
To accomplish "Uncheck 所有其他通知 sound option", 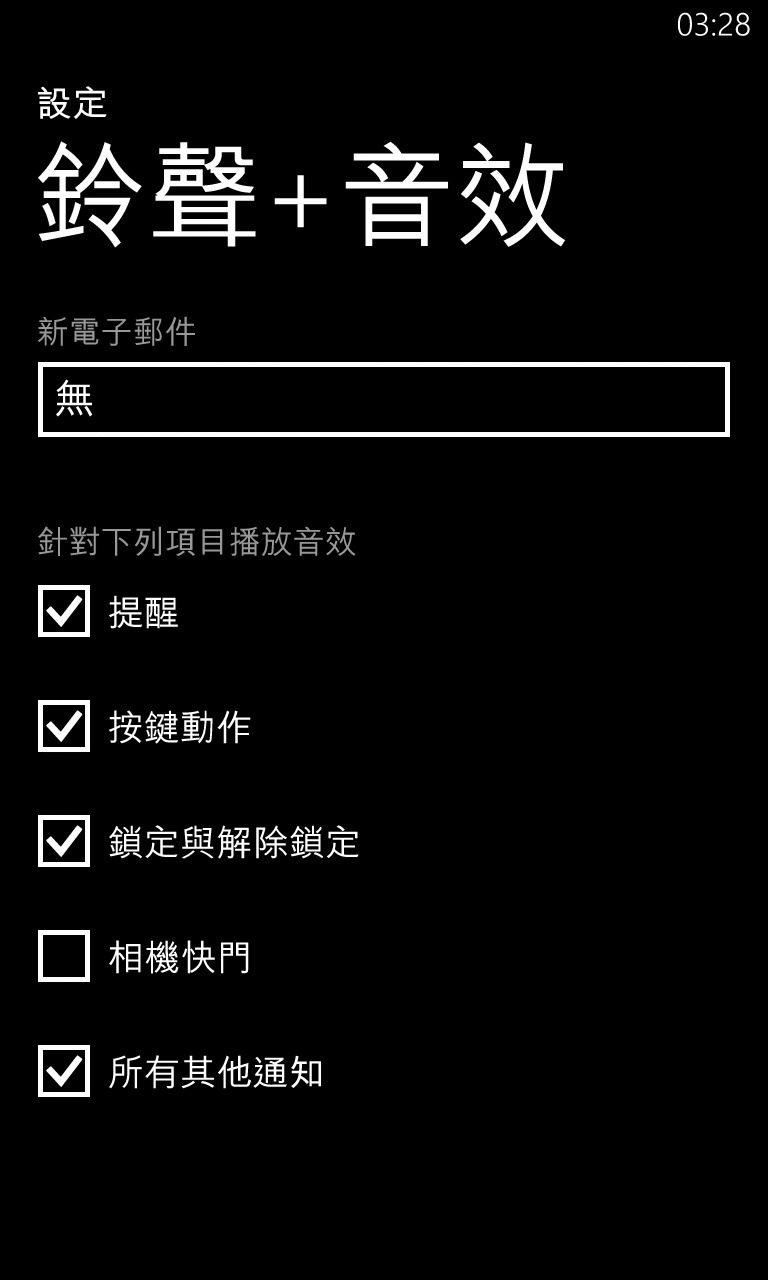I will coord(64,1071).
